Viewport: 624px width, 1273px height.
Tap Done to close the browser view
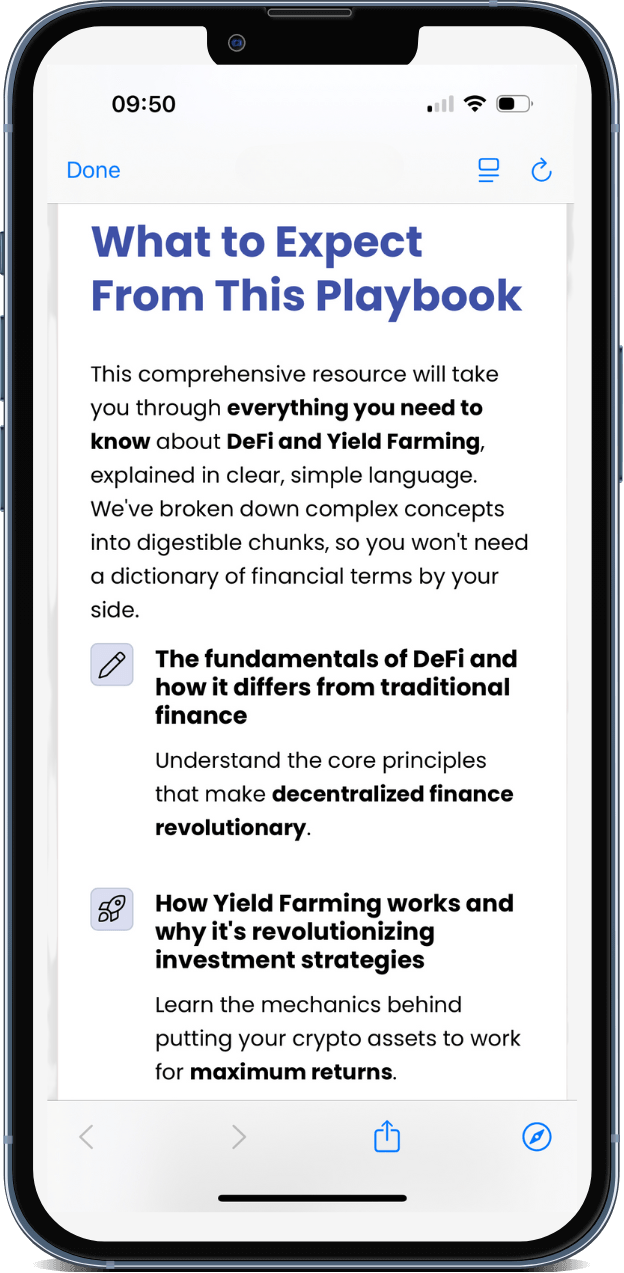coord(93,171)
